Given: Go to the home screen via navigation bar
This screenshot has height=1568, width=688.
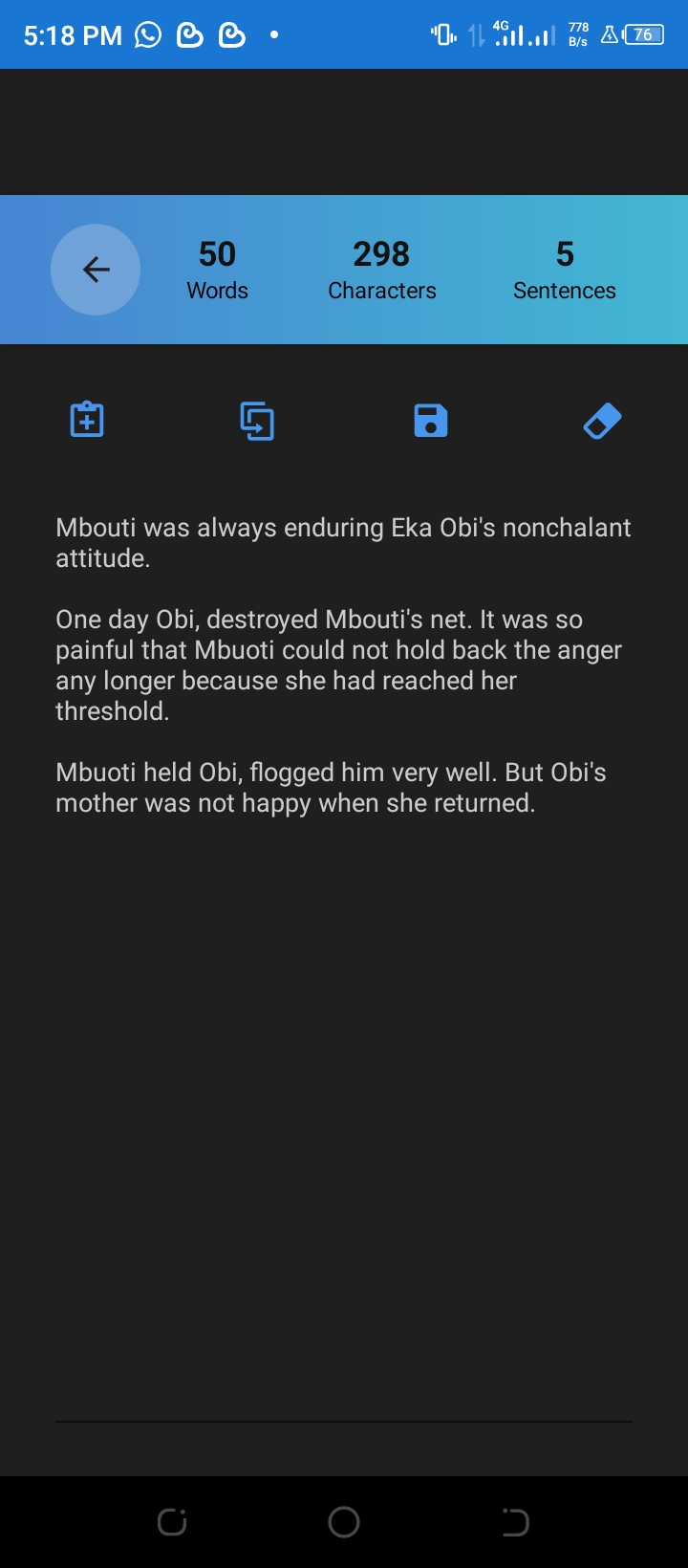Looking at the screenshot, I should pyautogui.click(x=344, y=1522).
